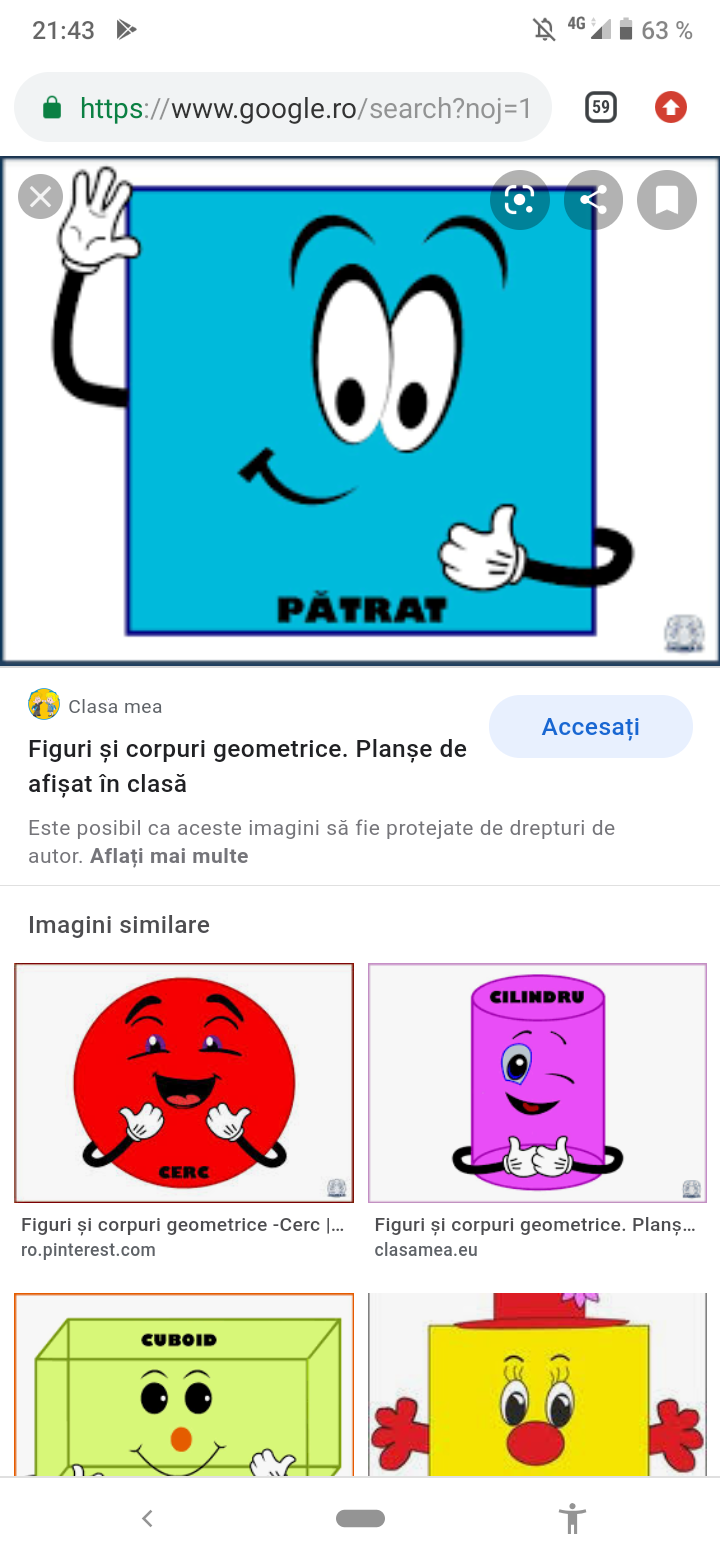
Task: Share the PĂTRAT image
Action: [x=593, y=200]
